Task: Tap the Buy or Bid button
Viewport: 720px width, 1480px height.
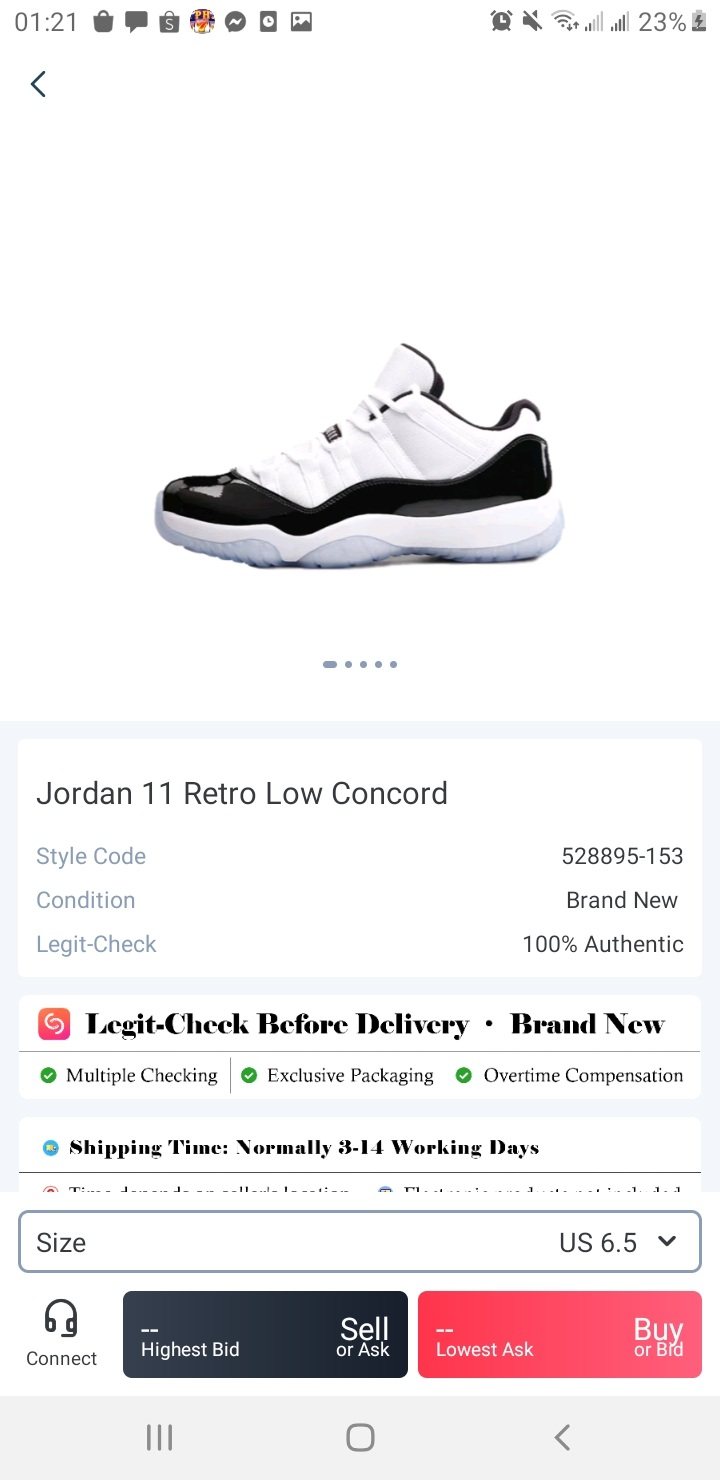Action: pos(559,1334)
